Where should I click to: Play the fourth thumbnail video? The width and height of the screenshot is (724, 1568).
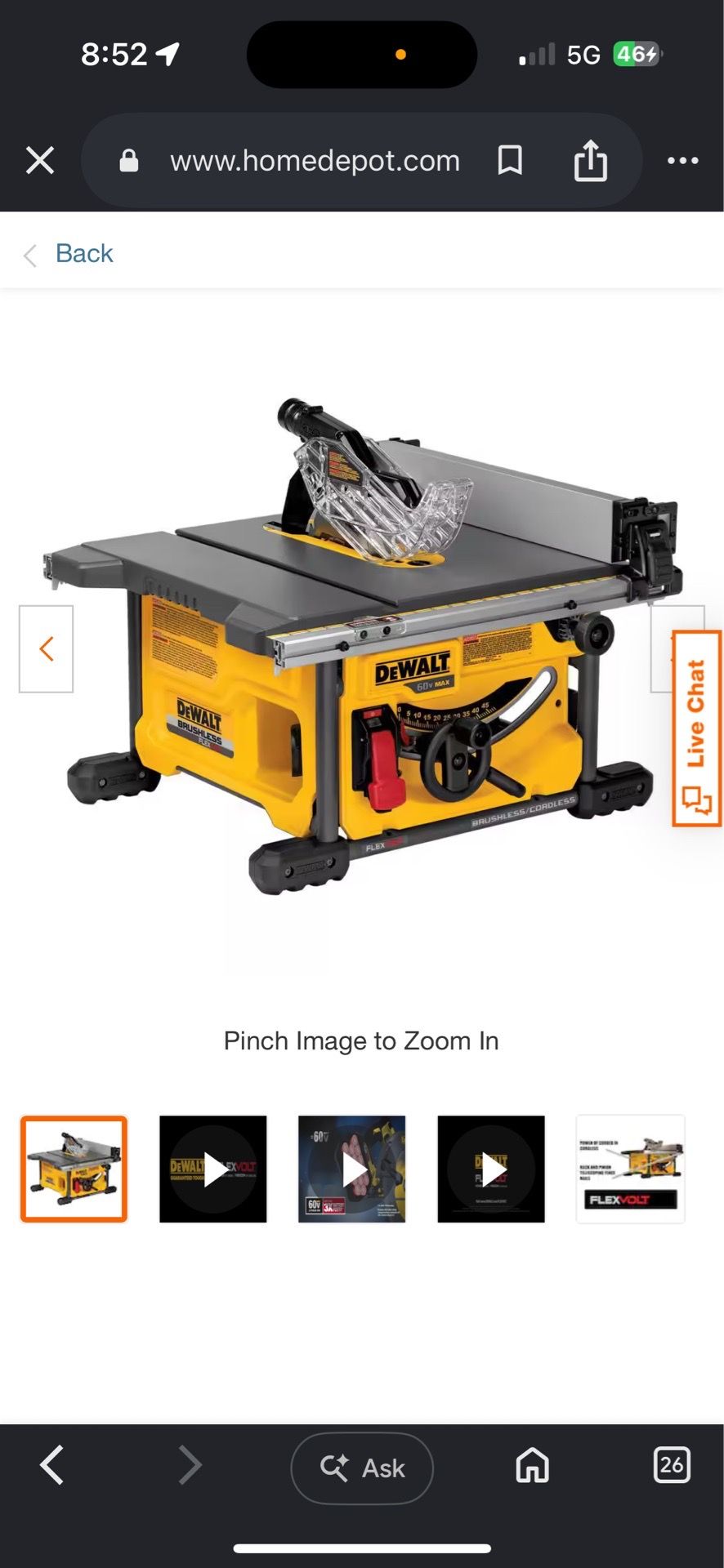click(x=491, y=1169)
